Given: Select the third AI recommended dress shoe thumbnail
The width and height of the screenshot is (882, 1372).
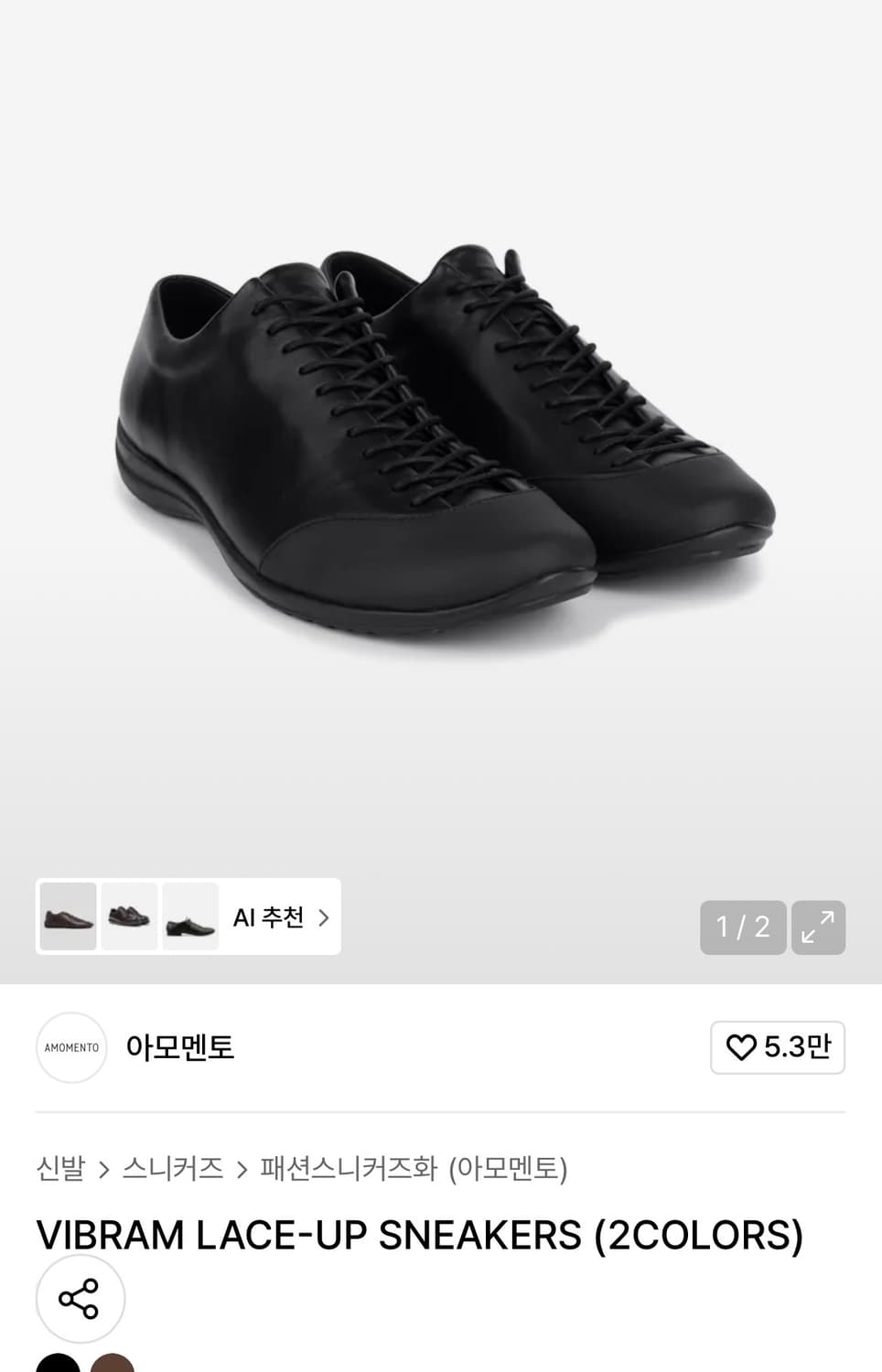Looking at the screenshot, I should click(190, 916).
